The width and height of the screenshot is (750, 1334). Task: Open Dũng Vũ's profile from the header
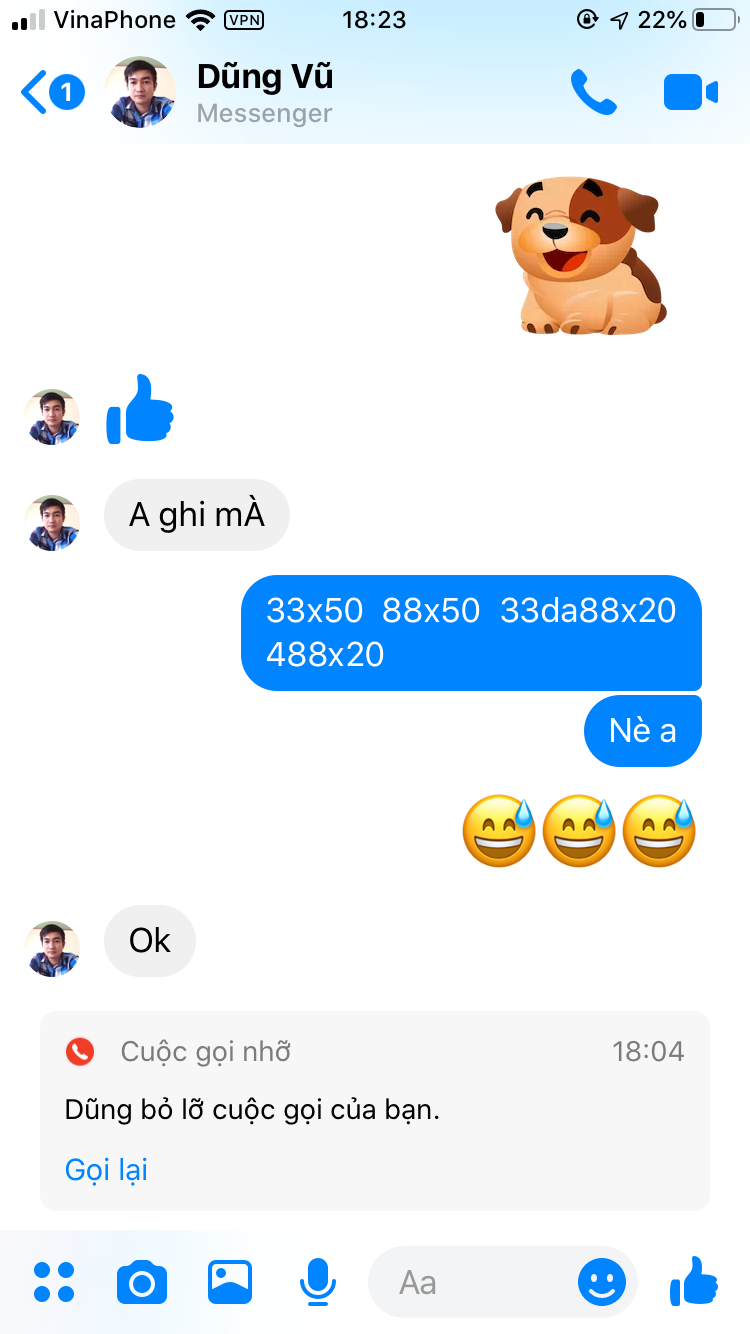(x=264, y=92)
